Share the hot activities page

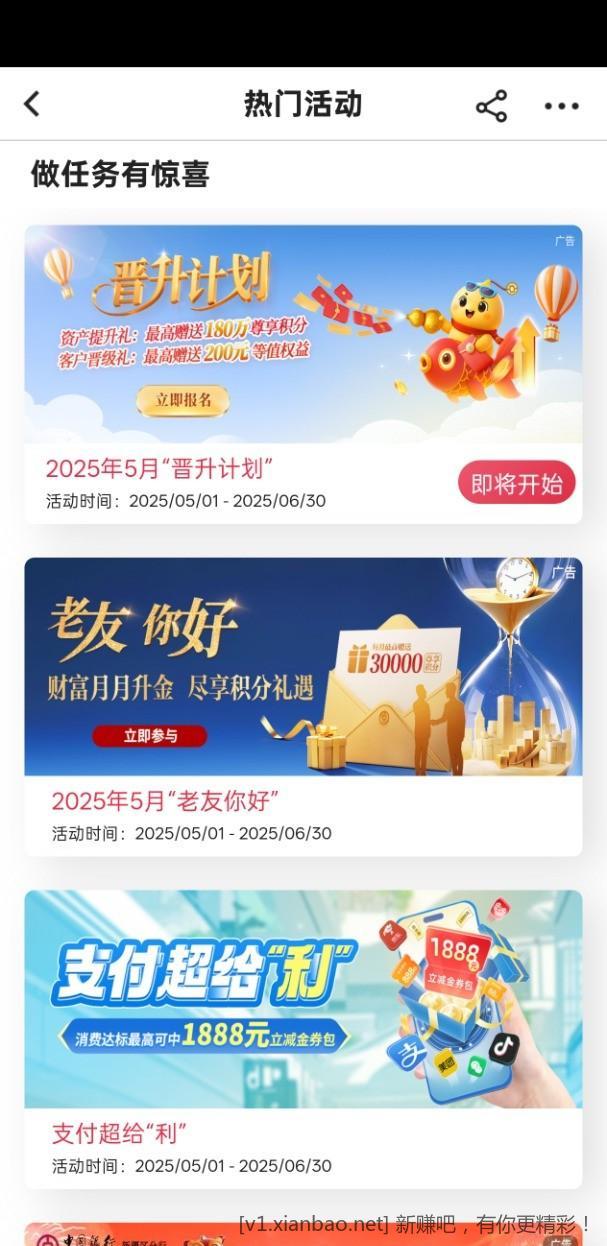[x=491, y=106]
